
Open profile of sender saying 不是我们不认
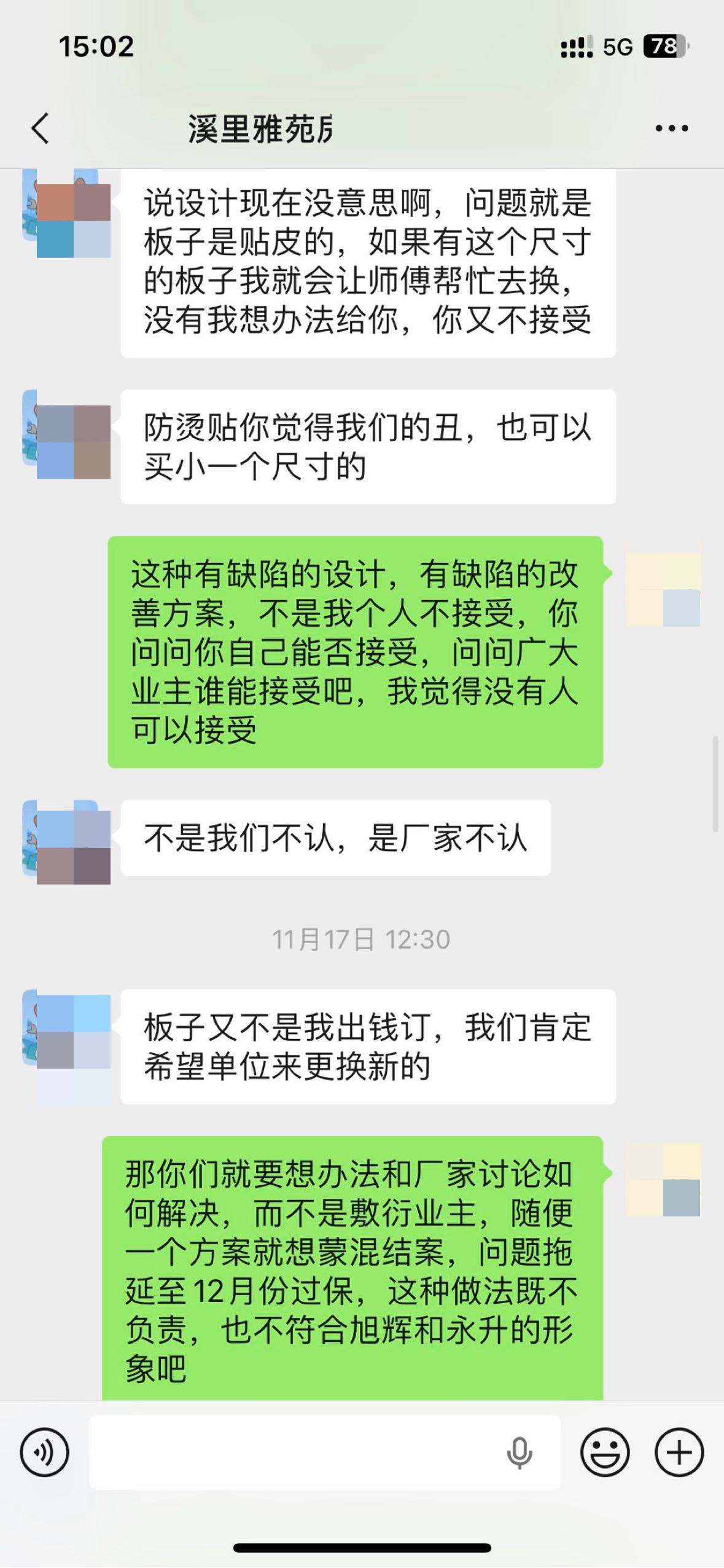pos(67,842)
